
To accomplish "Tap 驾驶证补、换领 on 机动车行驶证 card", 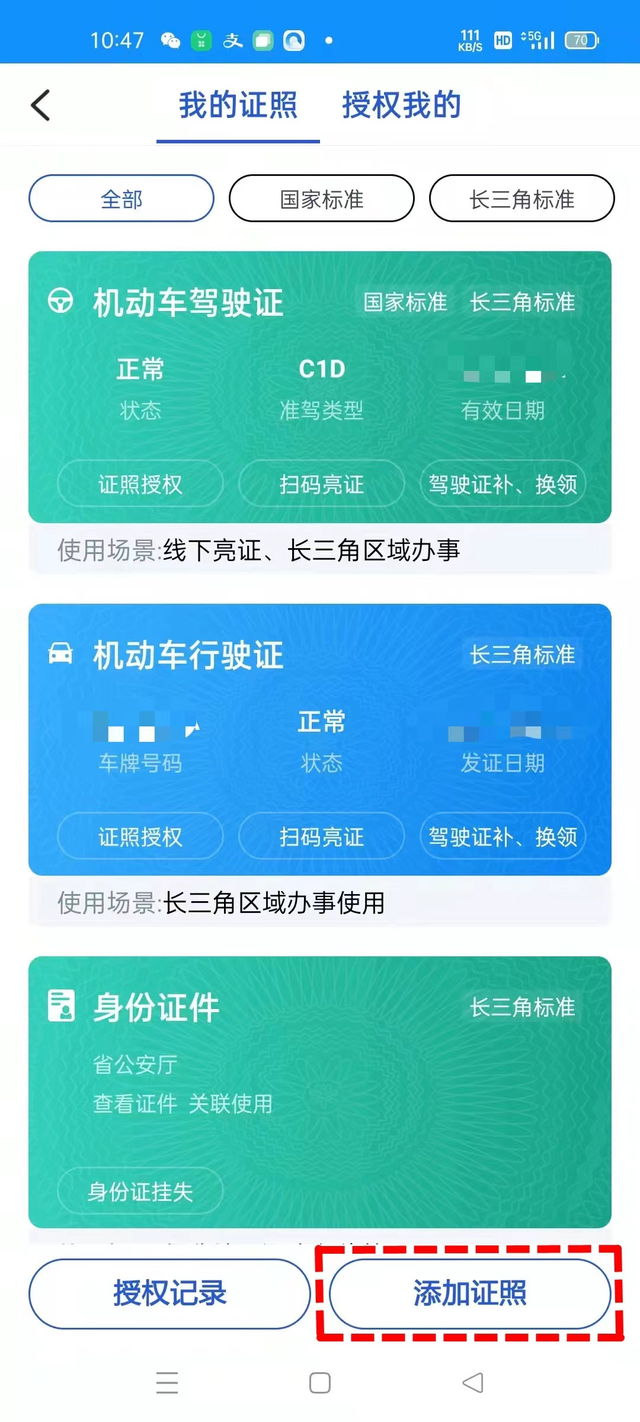I will point(503,837).
